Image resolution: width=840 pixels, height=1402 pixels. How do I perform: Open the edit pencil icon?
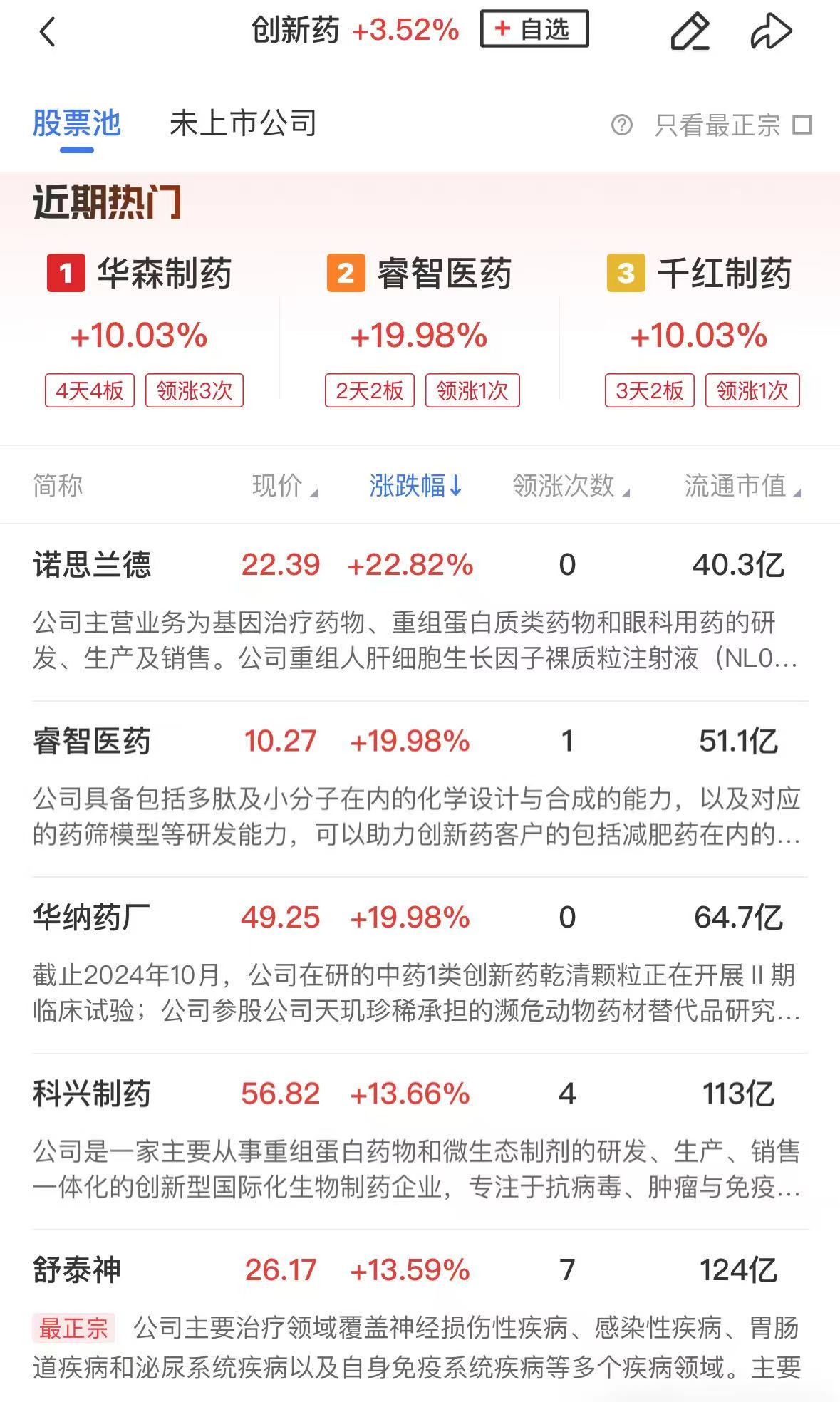[690, 32]
